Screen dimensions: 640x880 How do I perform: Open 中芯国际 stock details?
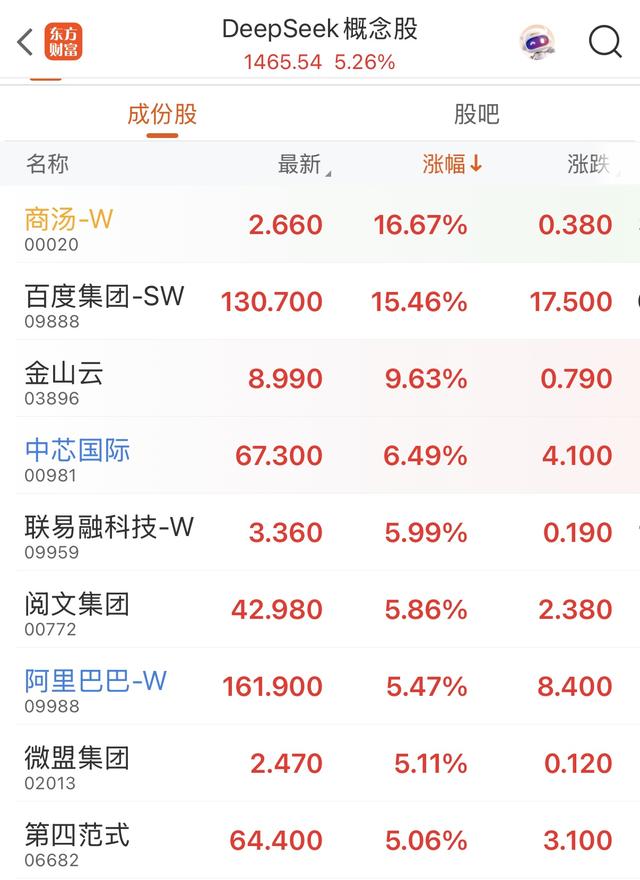click(x=77, y=456)
